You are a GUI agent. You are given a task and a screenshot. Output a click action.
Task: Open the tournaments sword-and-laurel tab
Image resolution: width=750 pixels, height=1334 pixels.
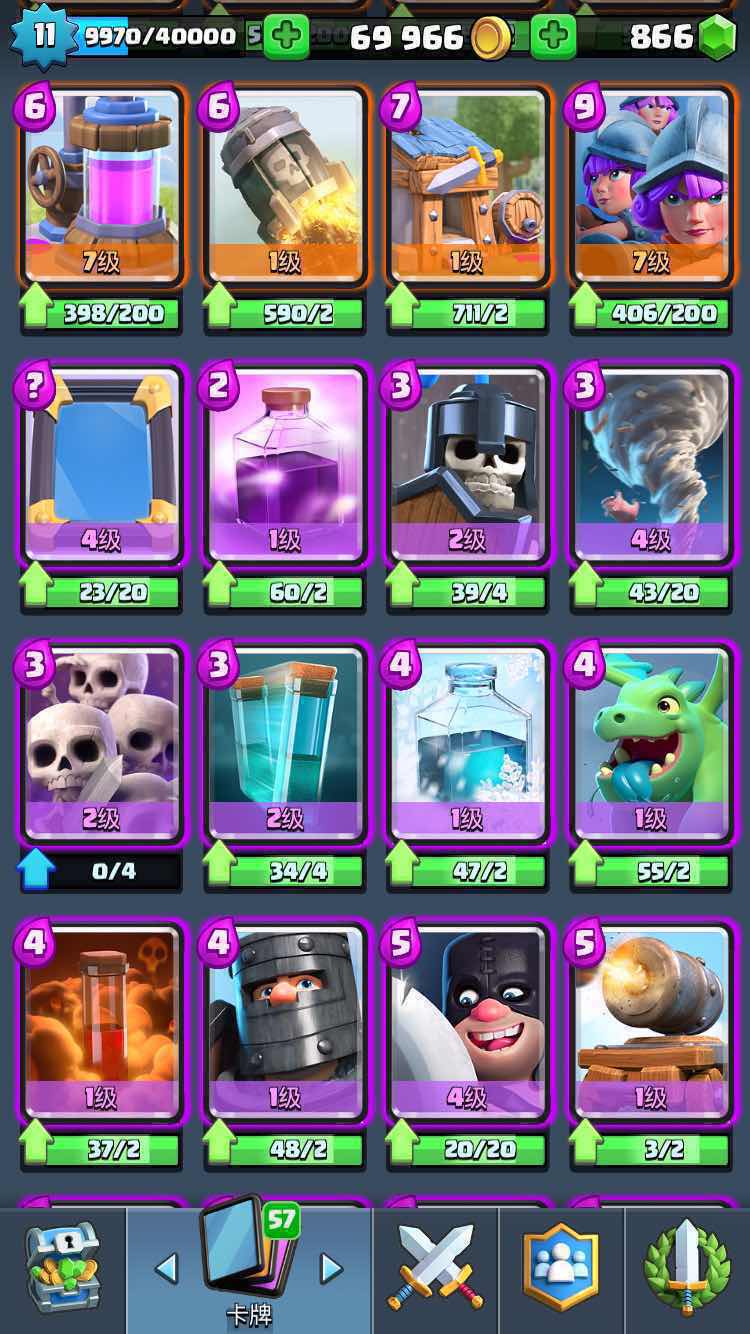(x=688, y=1268)
